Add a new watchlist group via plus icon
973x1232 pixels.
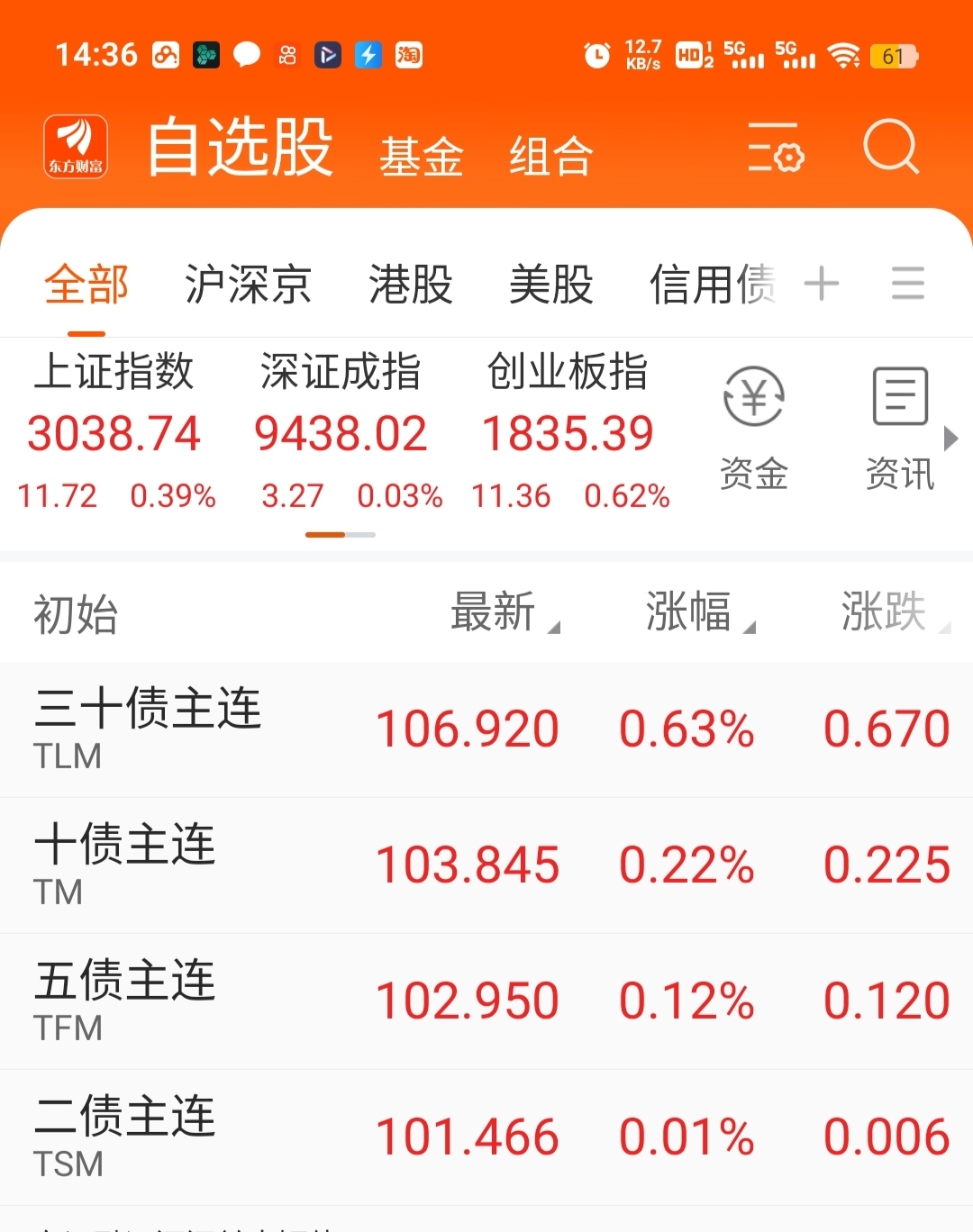coord(822,283)
